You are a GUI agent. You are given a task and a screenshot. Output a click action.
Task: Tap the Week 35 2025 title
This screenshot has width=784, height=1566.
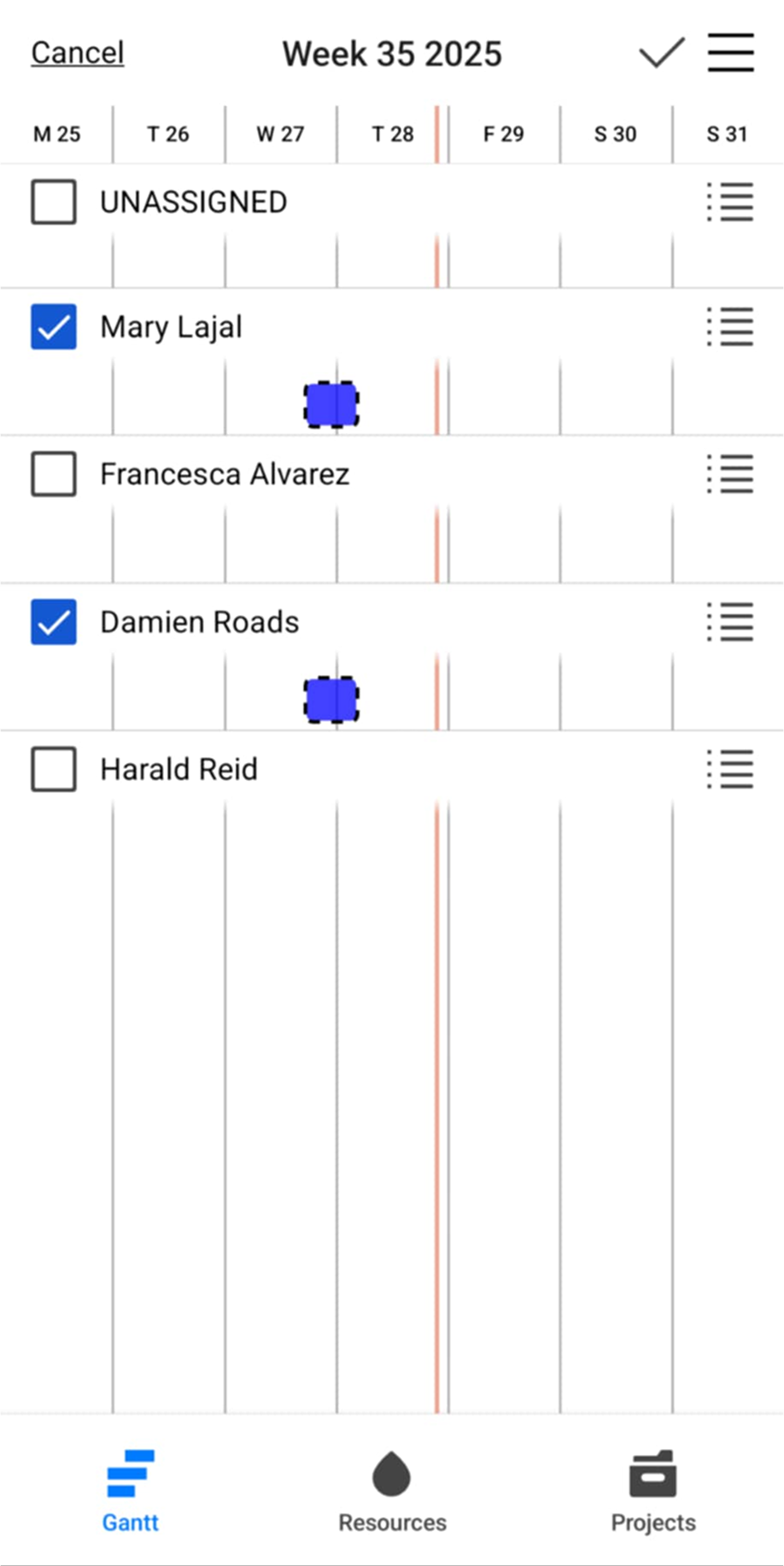pos(391,53)
